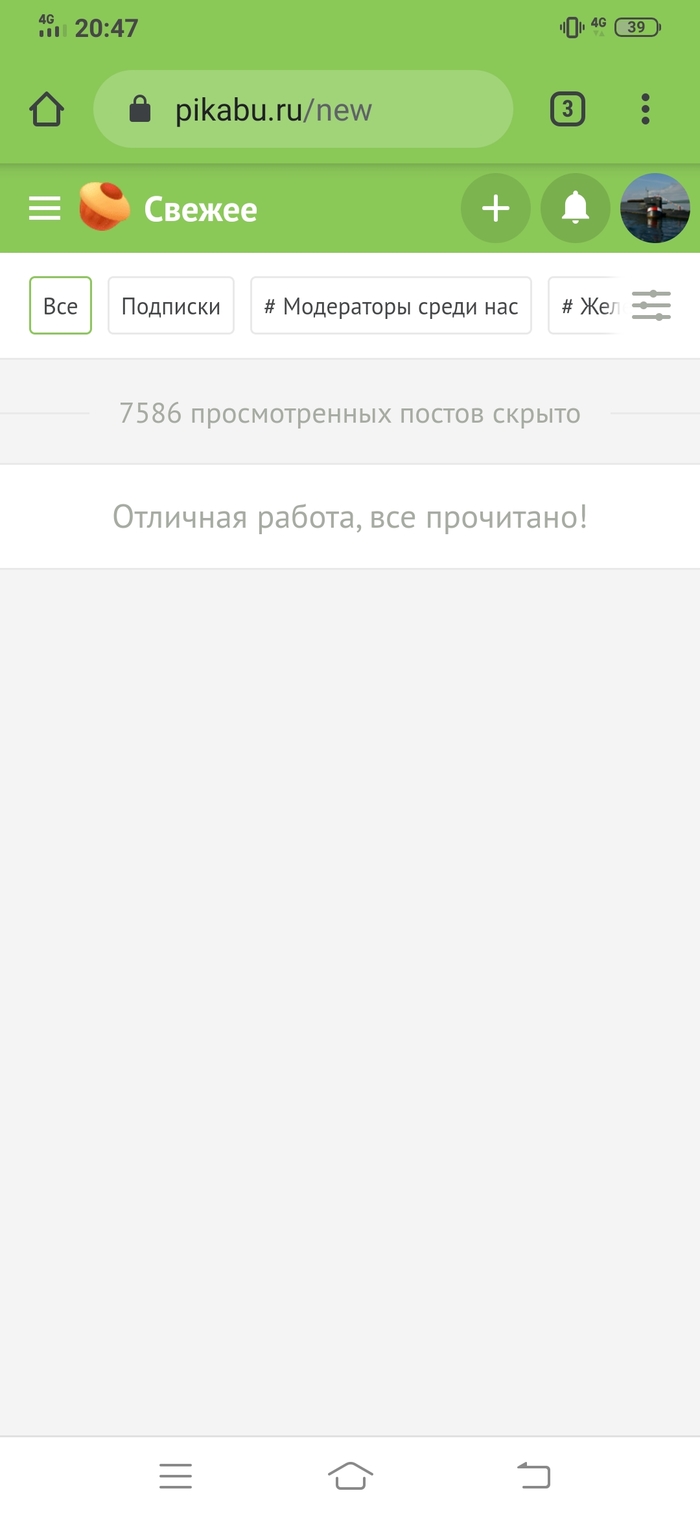Image resolution: width=700 pixels, height=1517 pixels.
Task: Select the Все filter chip
Action: (x=60, y=306)
